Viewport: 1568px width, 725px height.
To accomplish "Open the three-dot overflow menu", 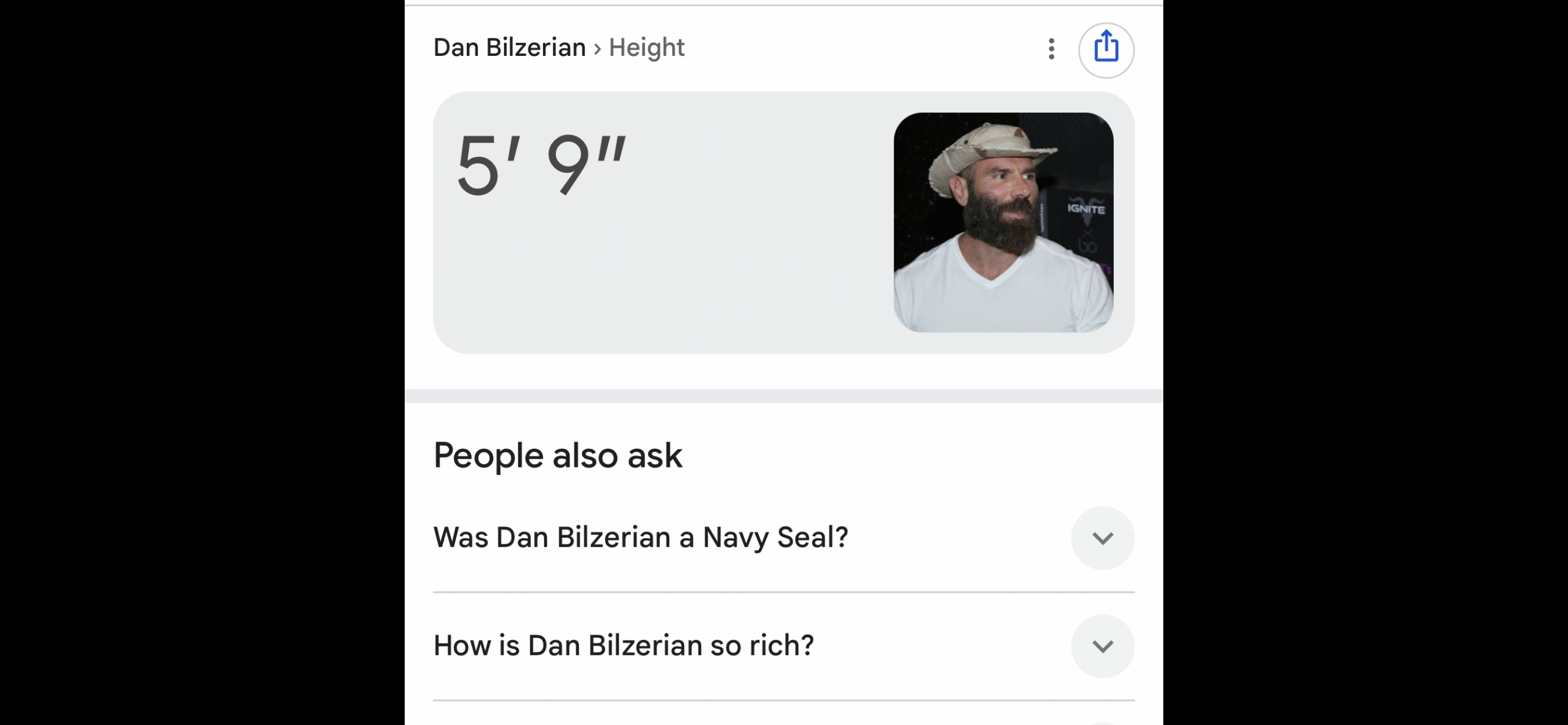I will pos(1051,49).
